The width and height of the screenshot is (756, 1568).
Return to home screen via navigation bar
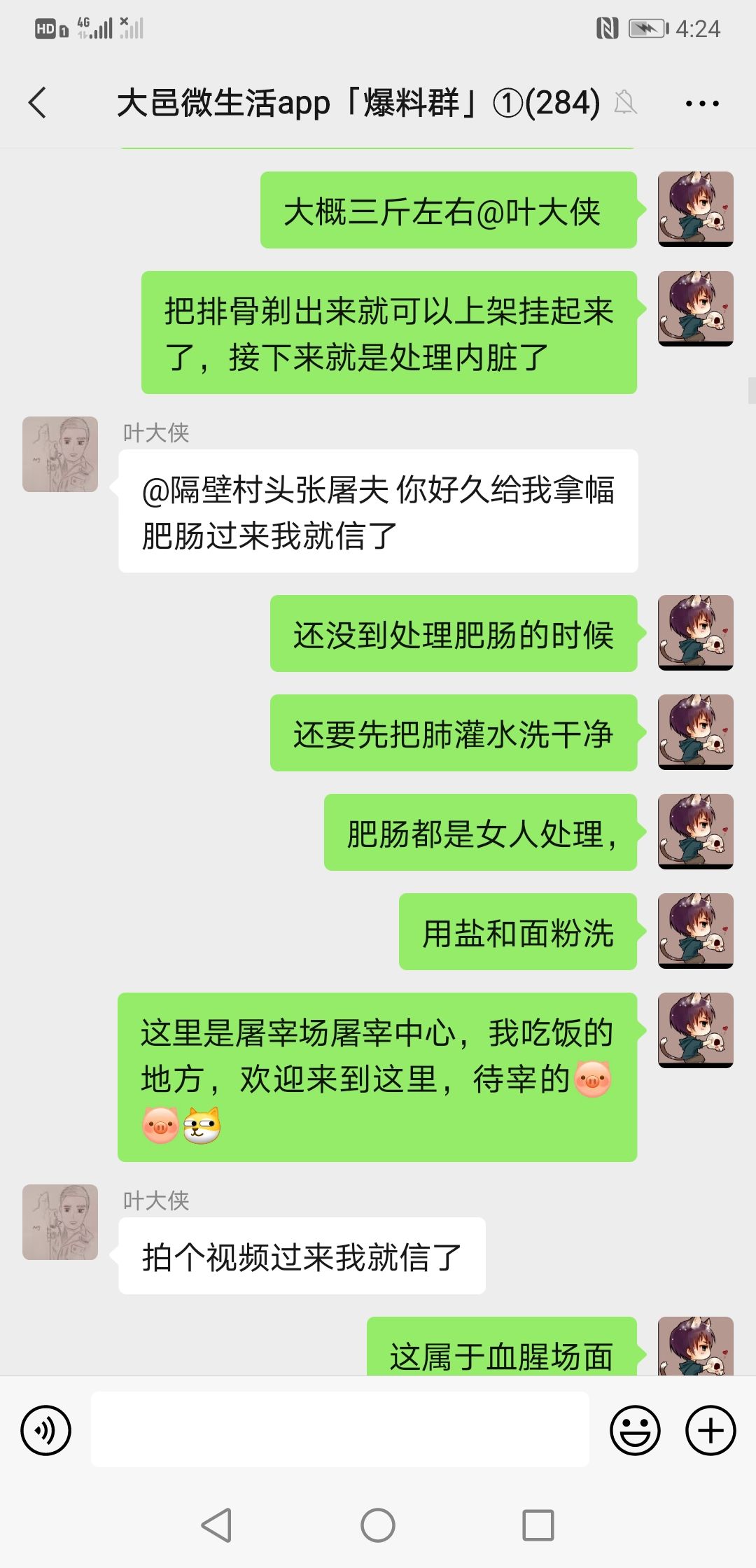click(378, 1525)
